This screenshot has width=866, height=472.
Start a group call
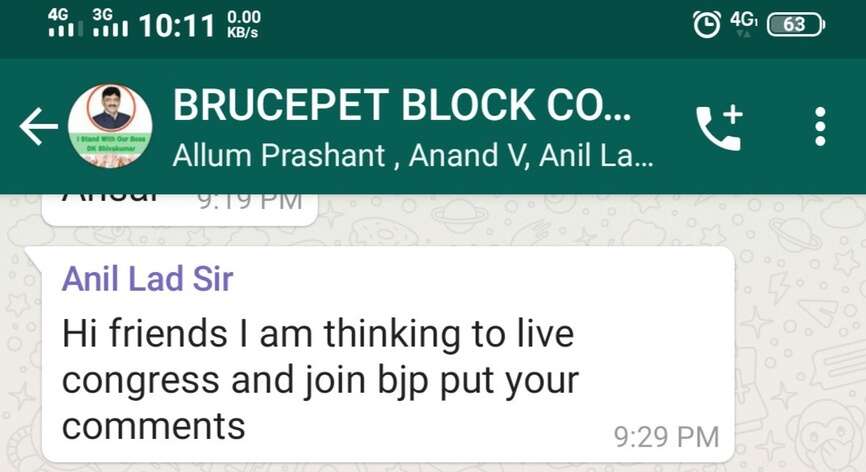click(719, 127)
